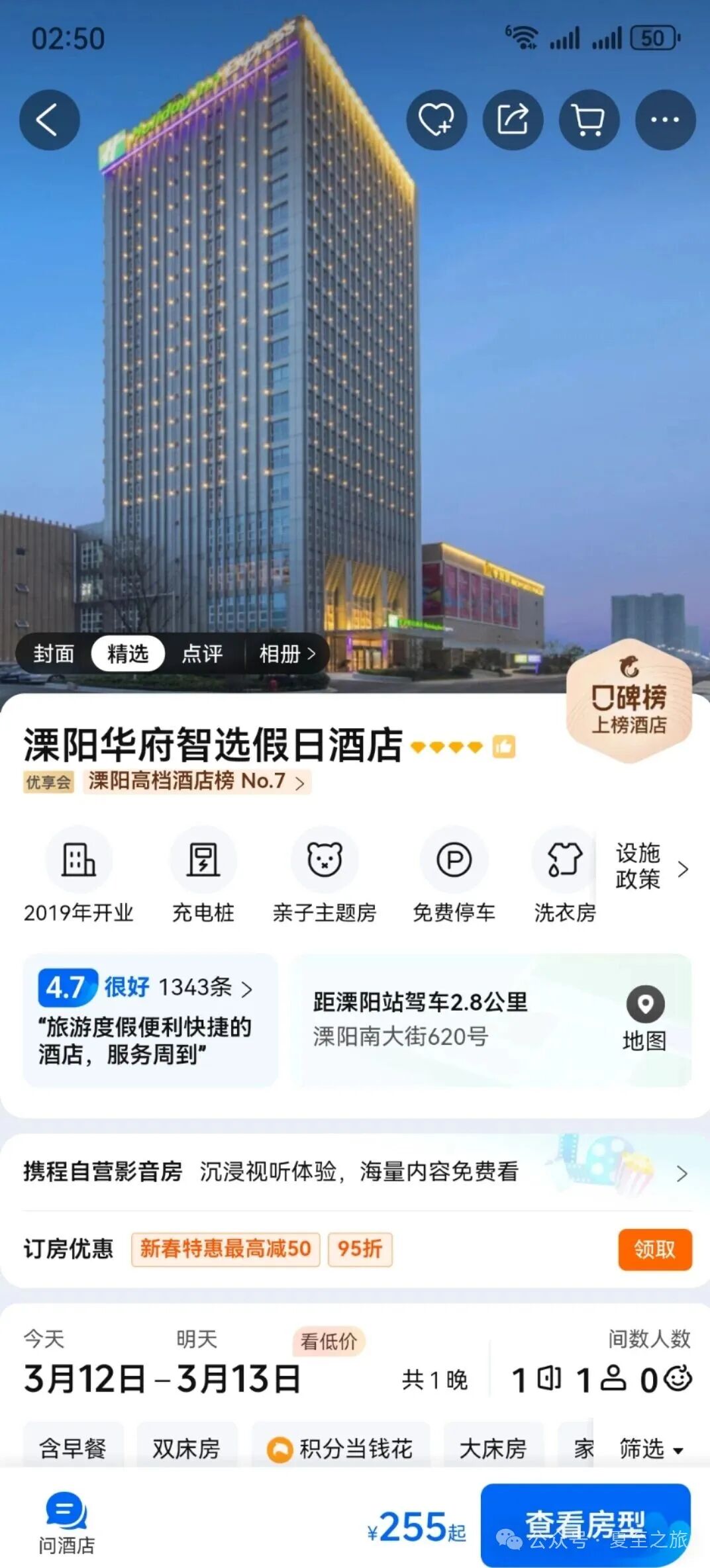Expand the 筛选 dropdown
The height and width of the screenshot is (1568, 710).
pyautogui.click(x=650, y=1449)
